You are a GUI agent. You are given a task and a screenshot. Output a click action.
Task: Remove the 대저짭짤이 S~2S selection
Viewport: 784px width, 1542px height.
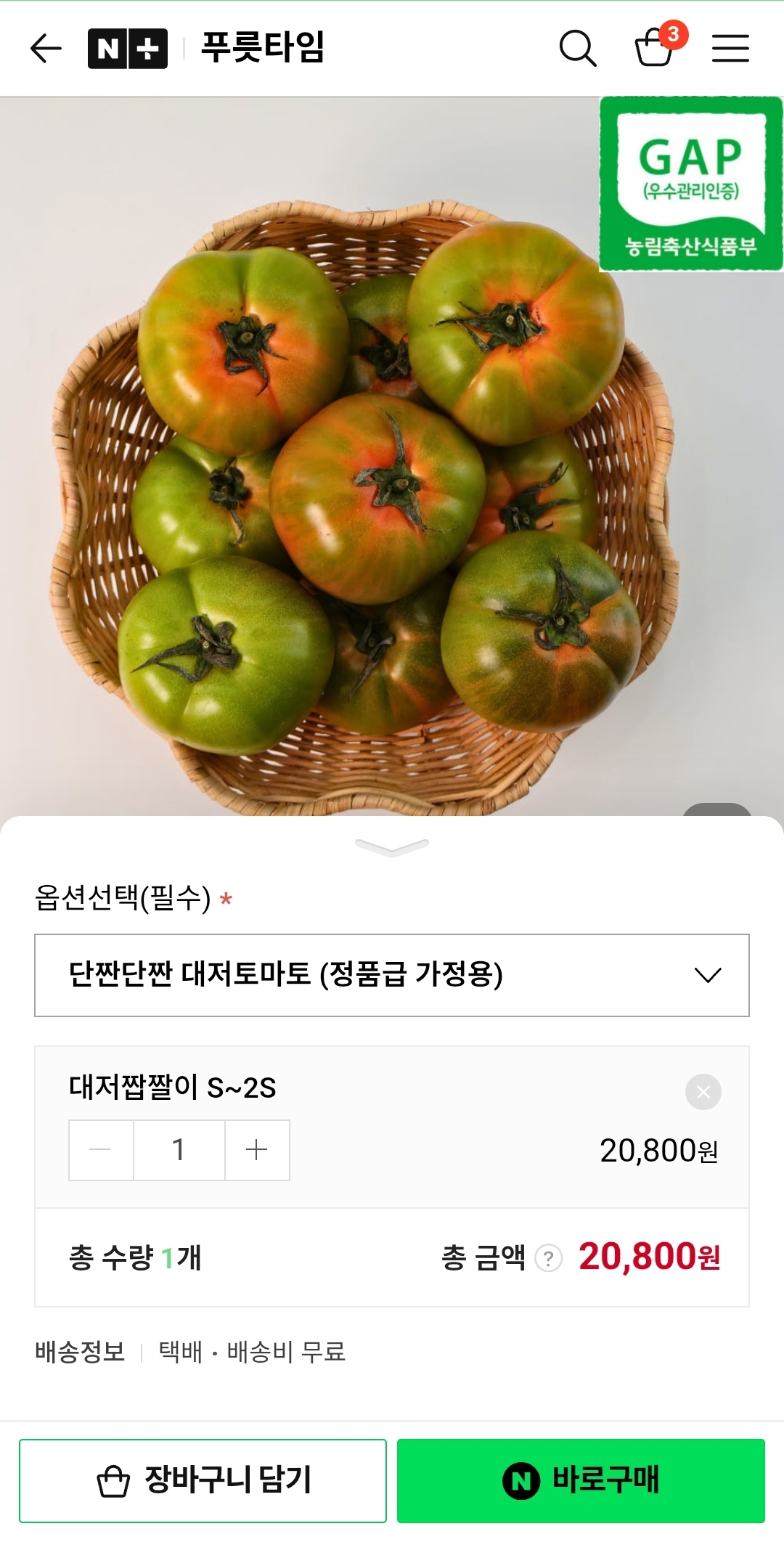pyautogui.click(x=703, y=1092)
